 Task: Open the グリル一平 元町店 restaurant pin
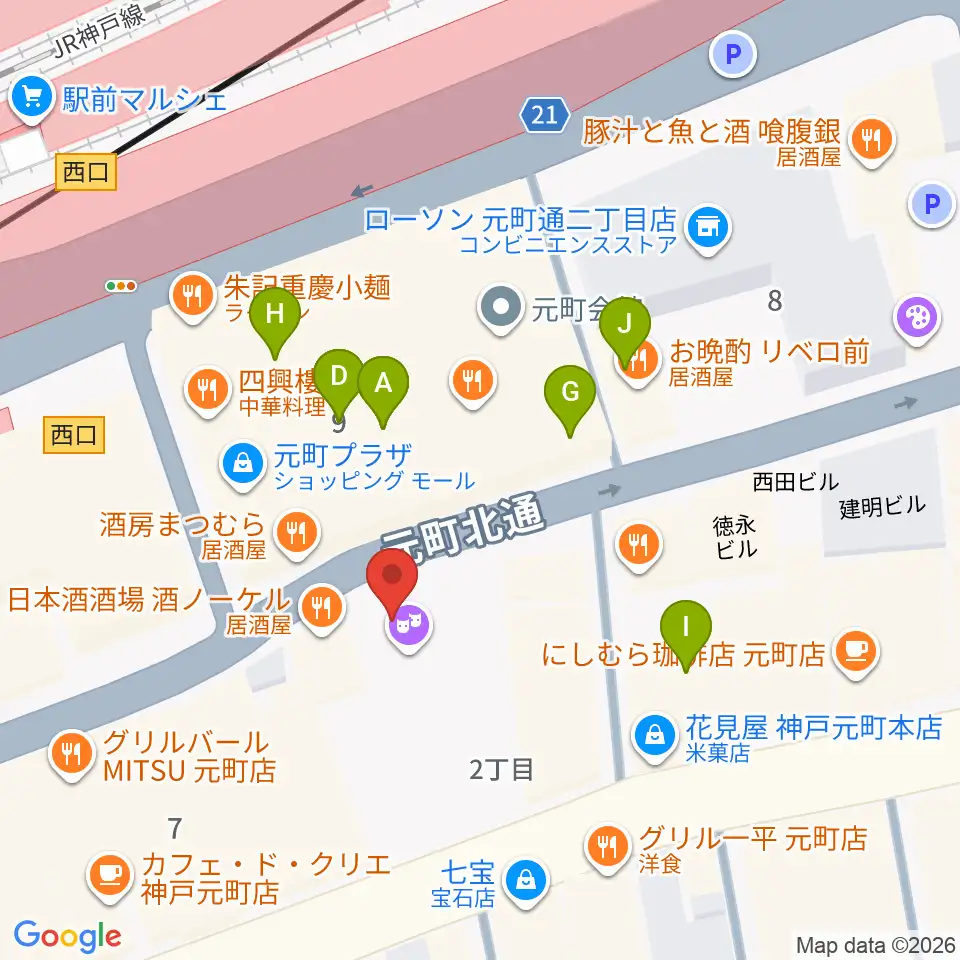[x=608, y=847]
